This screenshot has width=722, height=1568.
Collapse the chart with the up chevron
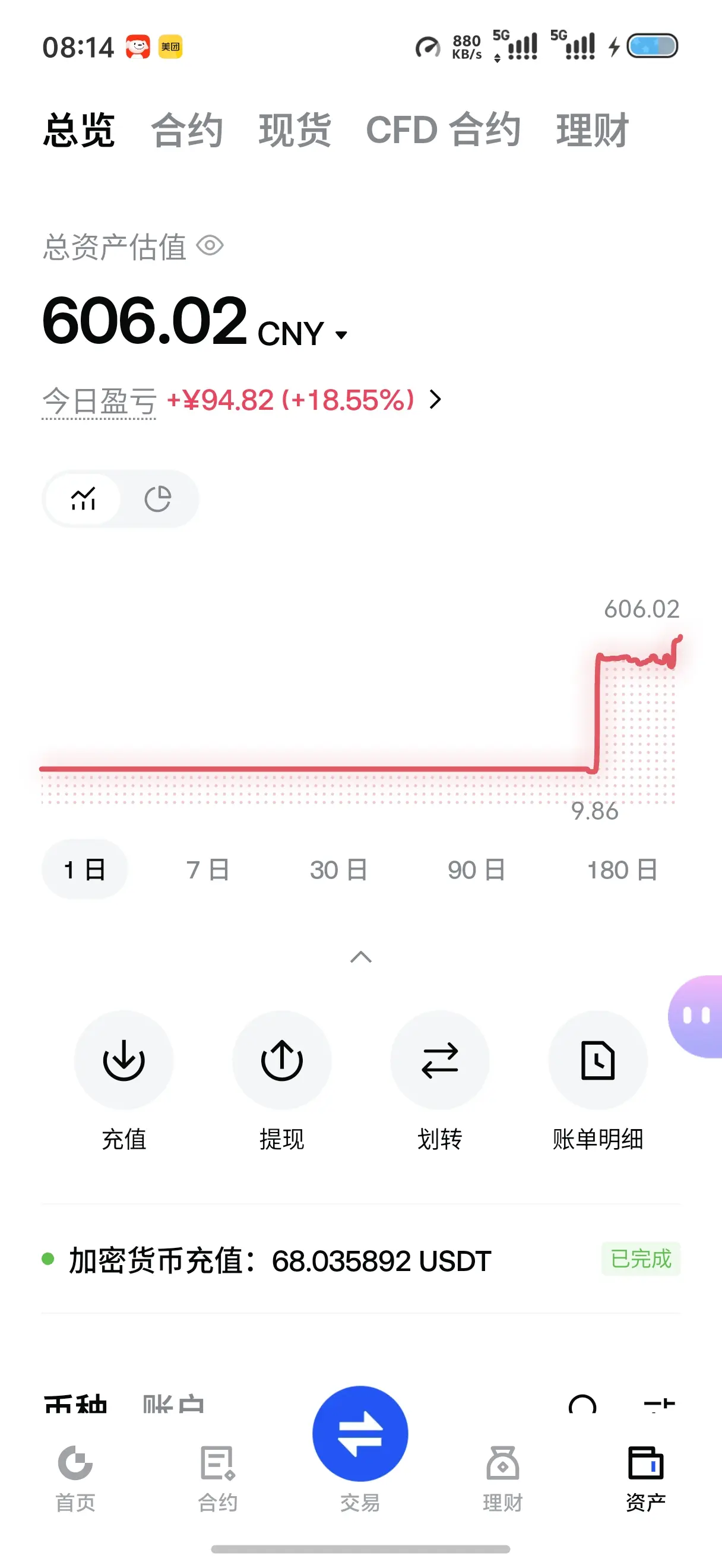360,957
